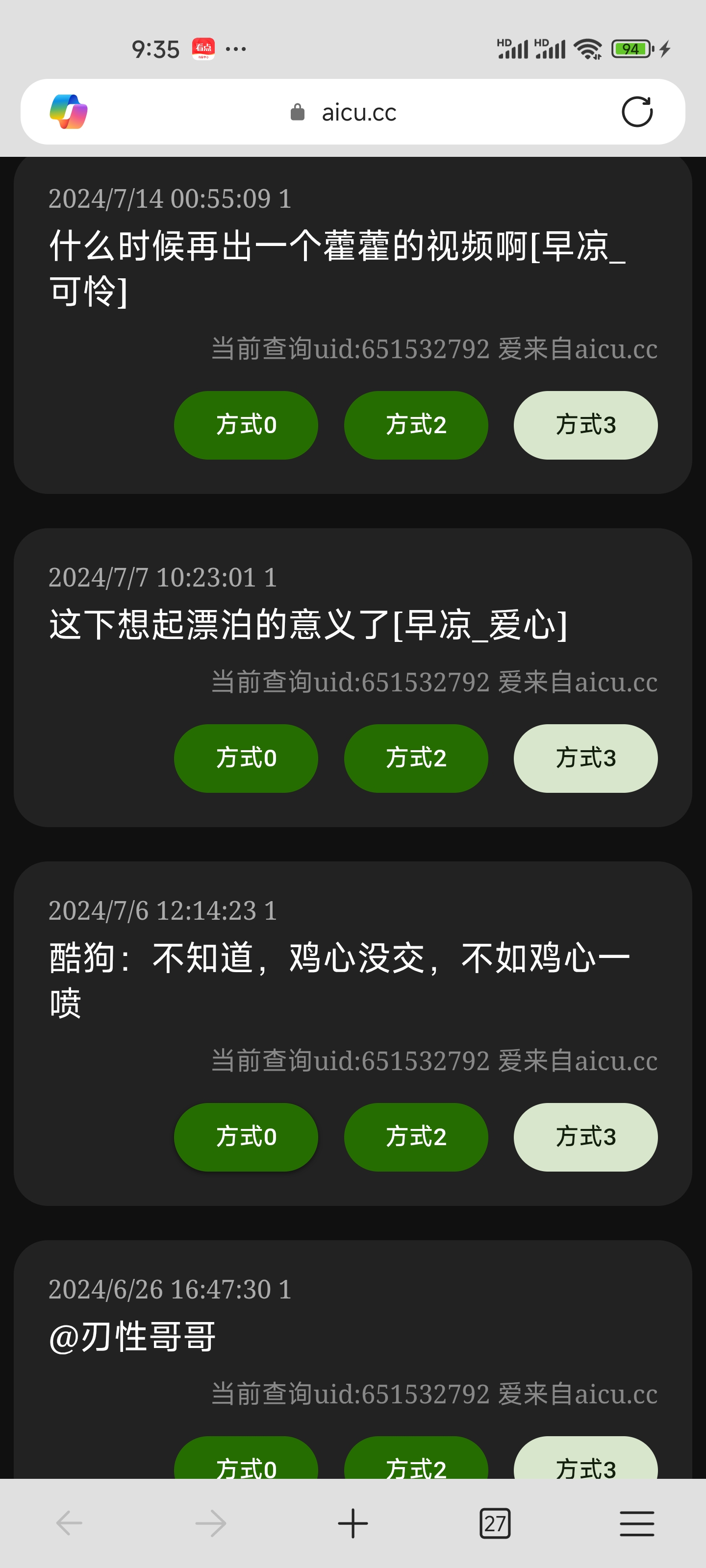Select 方式2 under the 2024/7/7 comment

(416, 759)
